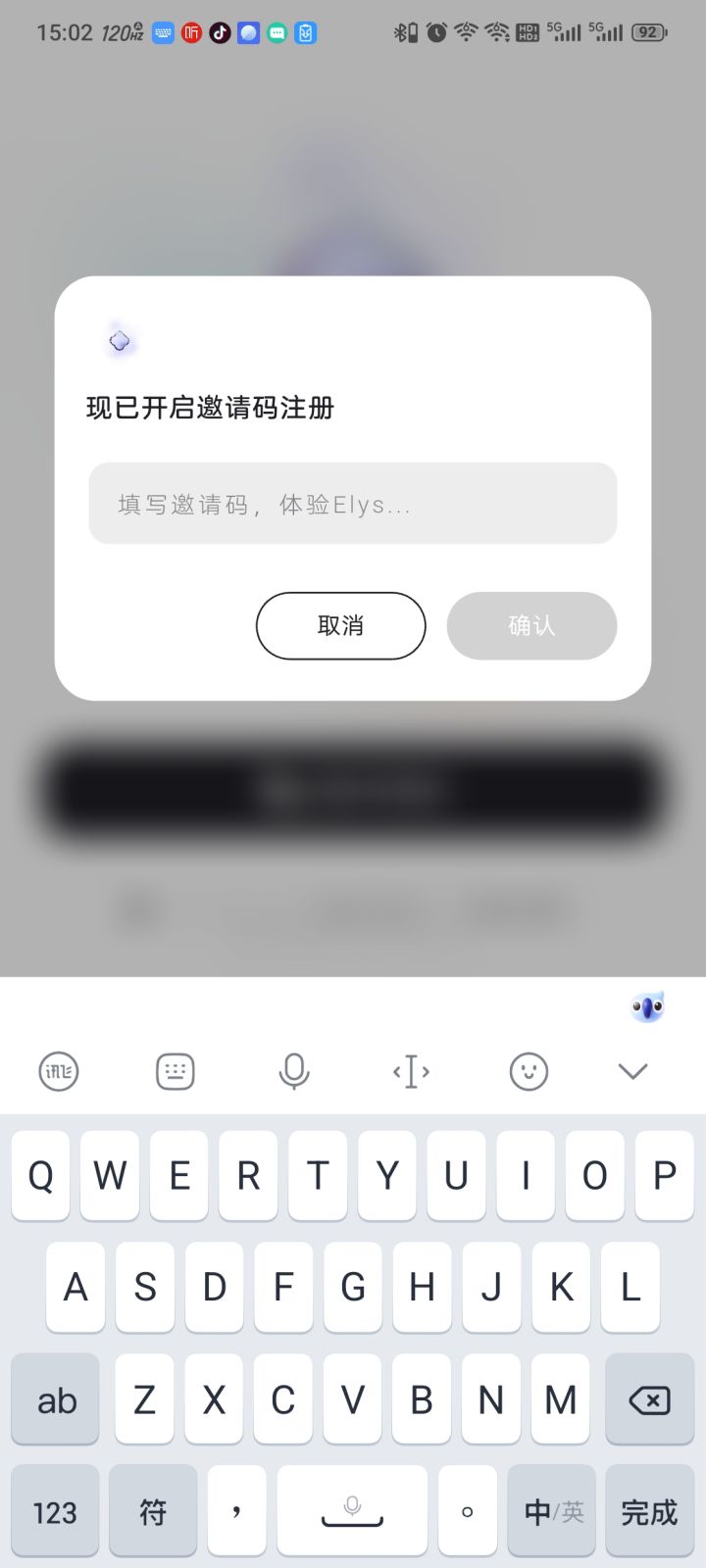The height and width of the screenshot is (1568, 706).
Task: Tap the blue assistant mascot above the keyboard
Action: coord(647,1005)
